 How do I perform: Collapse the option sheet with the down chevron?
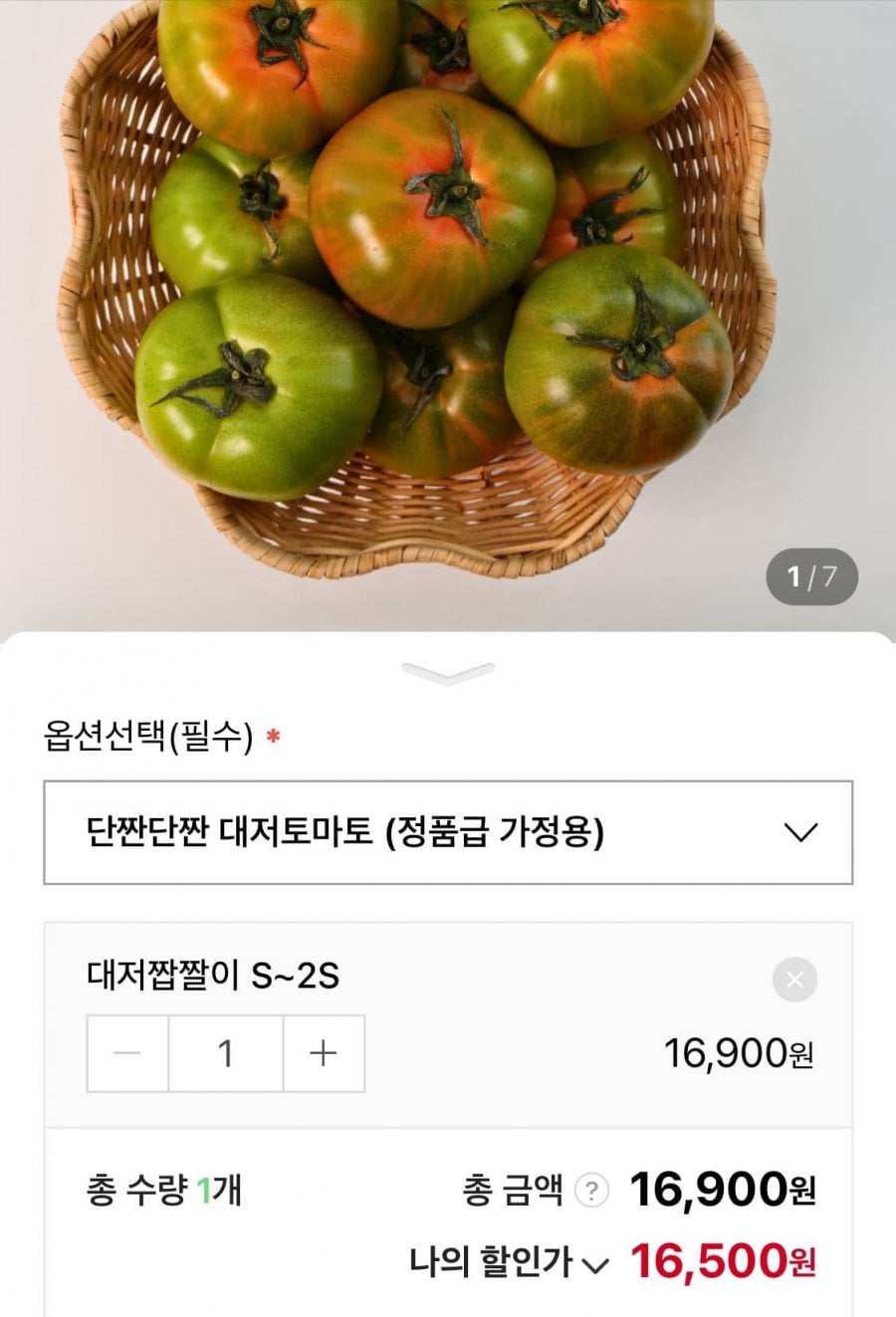coord(448,674)
